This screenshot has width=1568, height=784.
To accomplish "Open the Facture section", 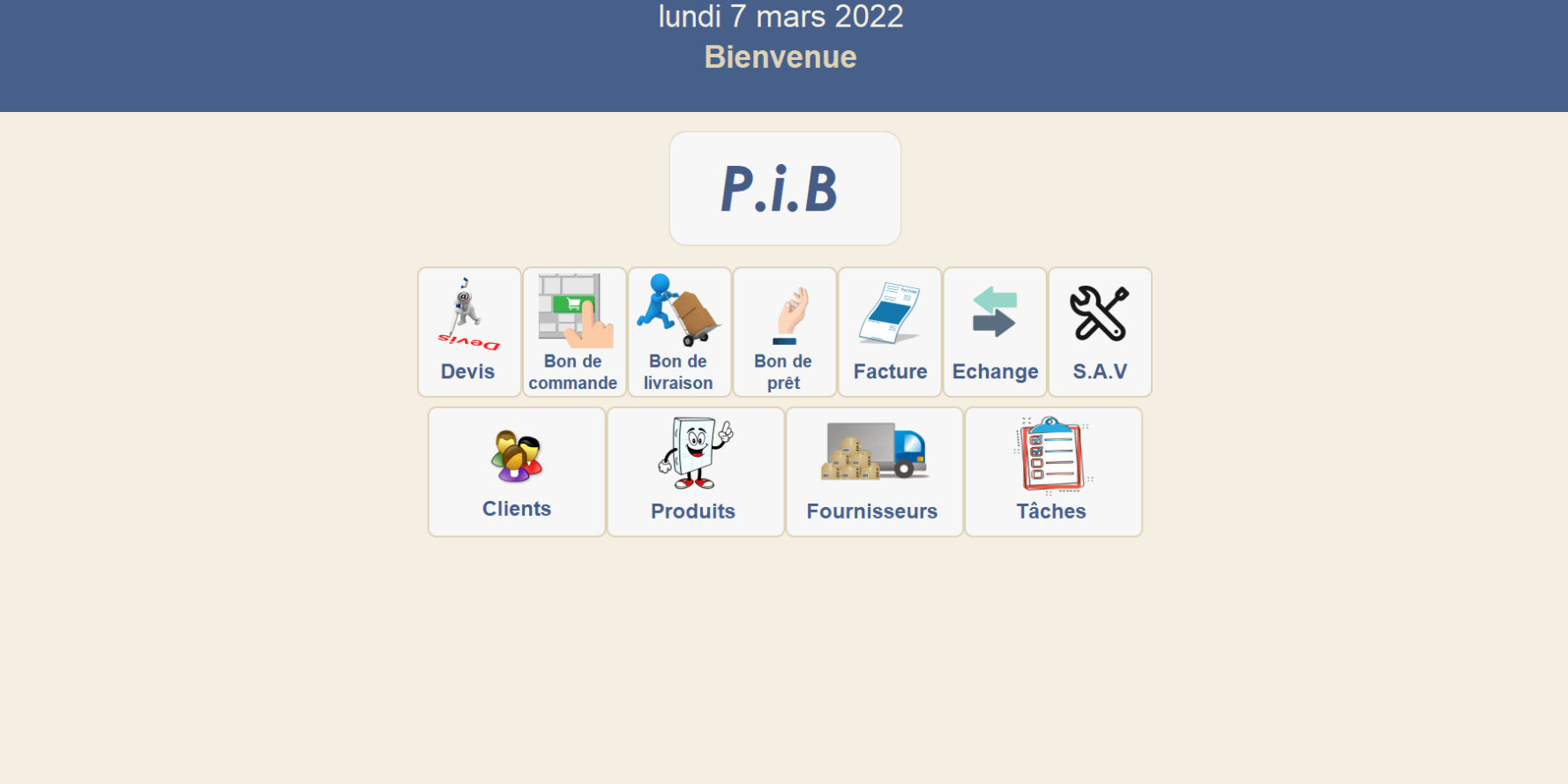I will coord(890,332).
